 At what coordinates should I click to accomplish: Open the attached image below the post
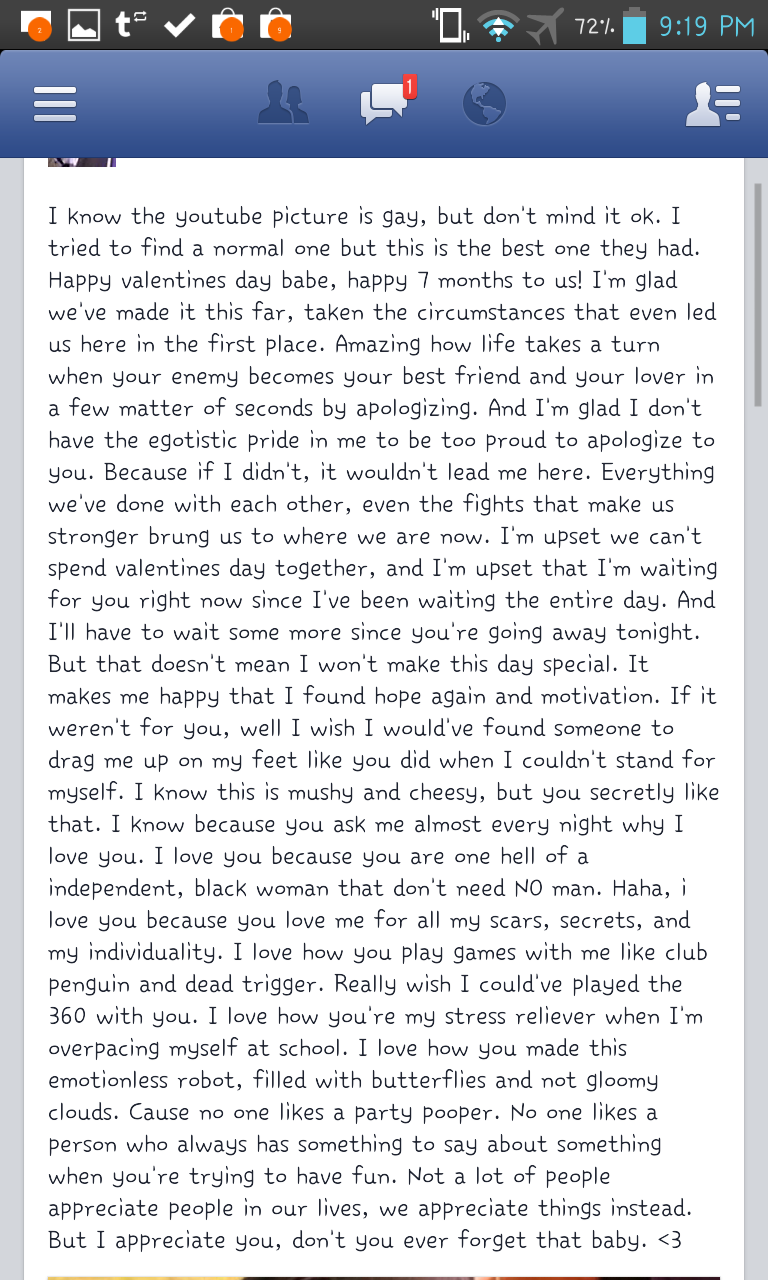(x=384, y=1276)
